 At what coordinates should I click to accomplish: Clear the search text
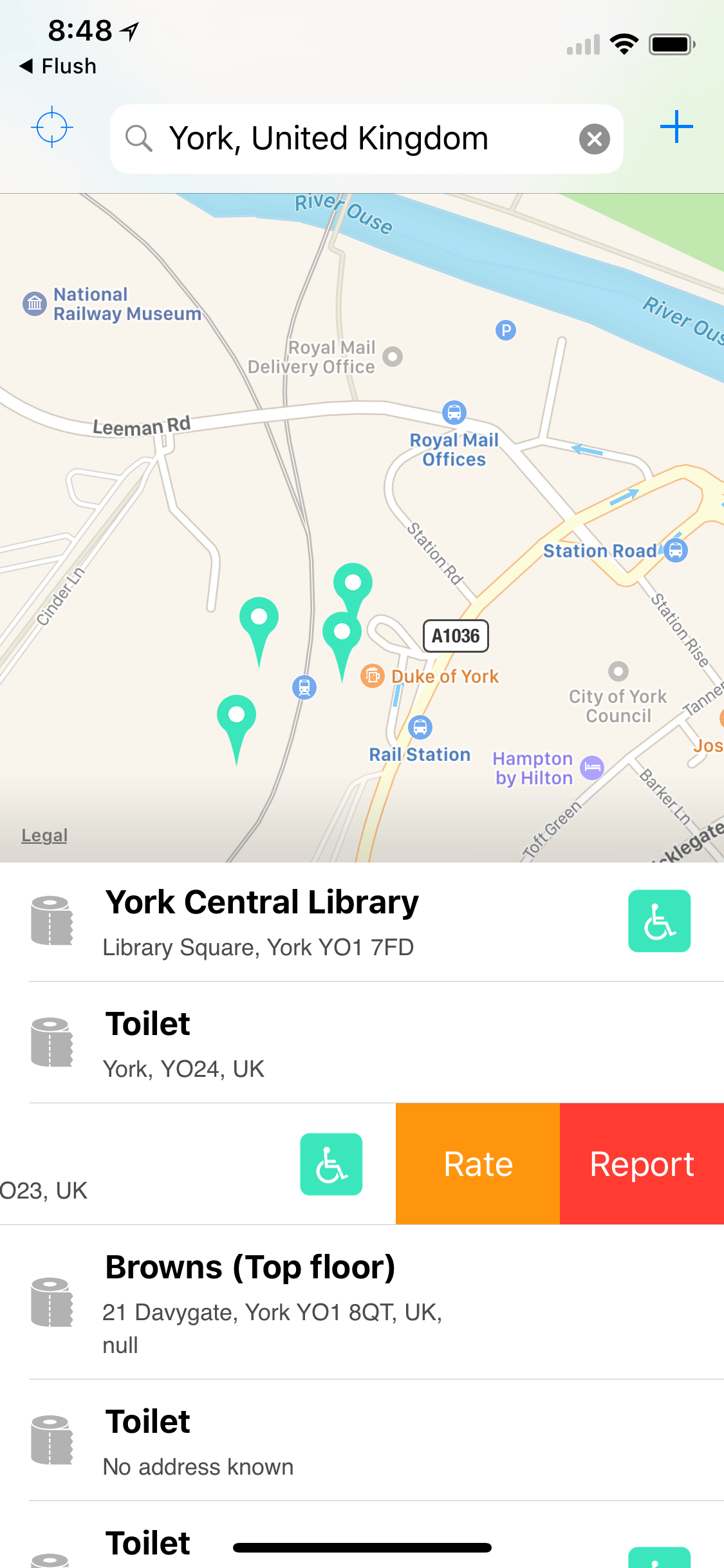tap(594, 138)
